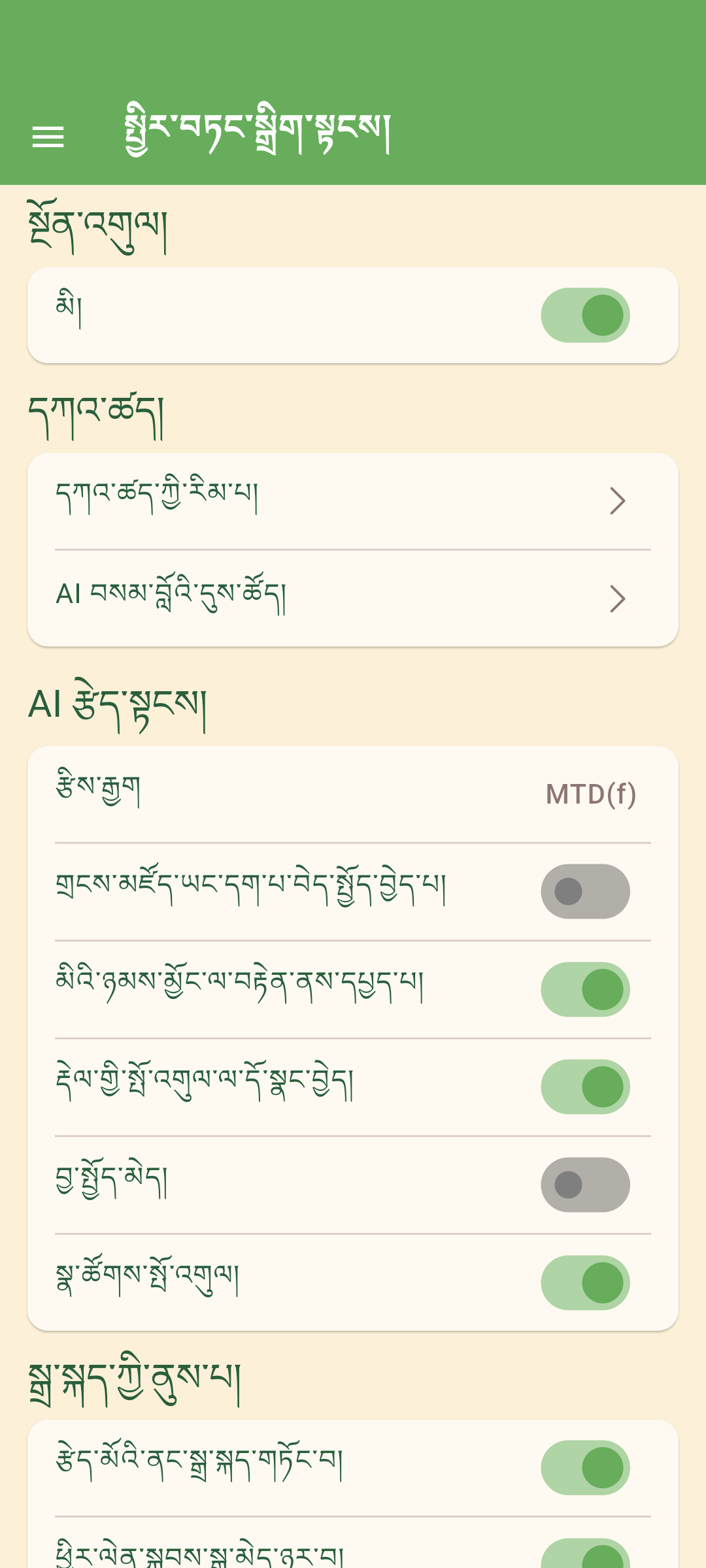Enable གྲངས་མཛོད་ཡང་དག་པ་བེད་སྤྱོད་བྱེད་པ། switch
This screenshot has height=1568, width=706.
click(585, 891)
